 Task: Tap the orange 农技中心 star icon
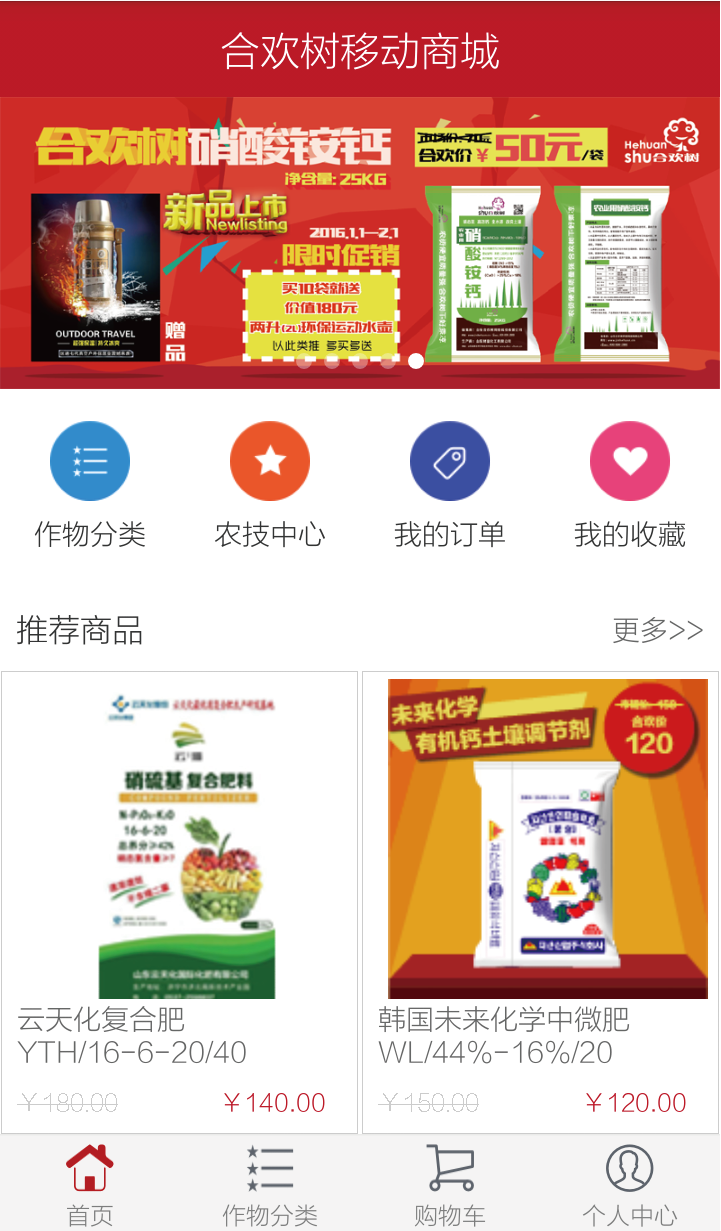tap(270, 460)
